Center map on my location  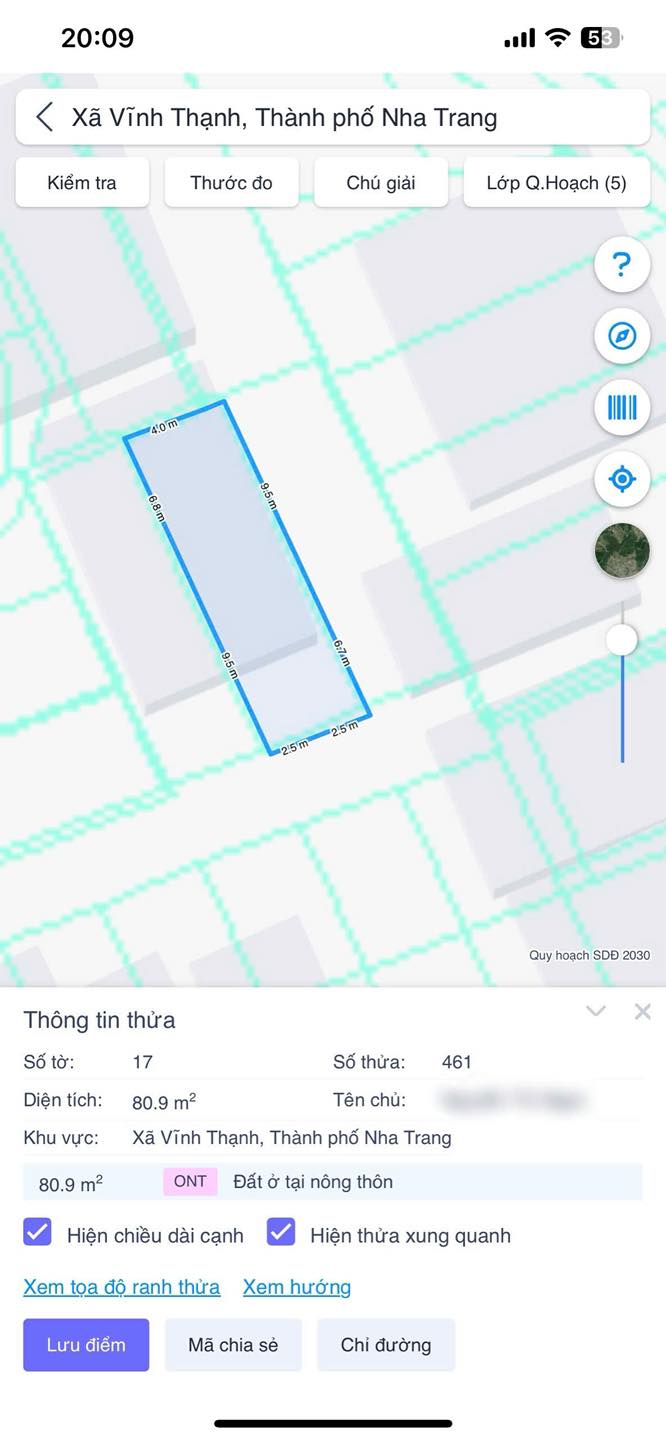pyautogui.click(x=622, y=479)
